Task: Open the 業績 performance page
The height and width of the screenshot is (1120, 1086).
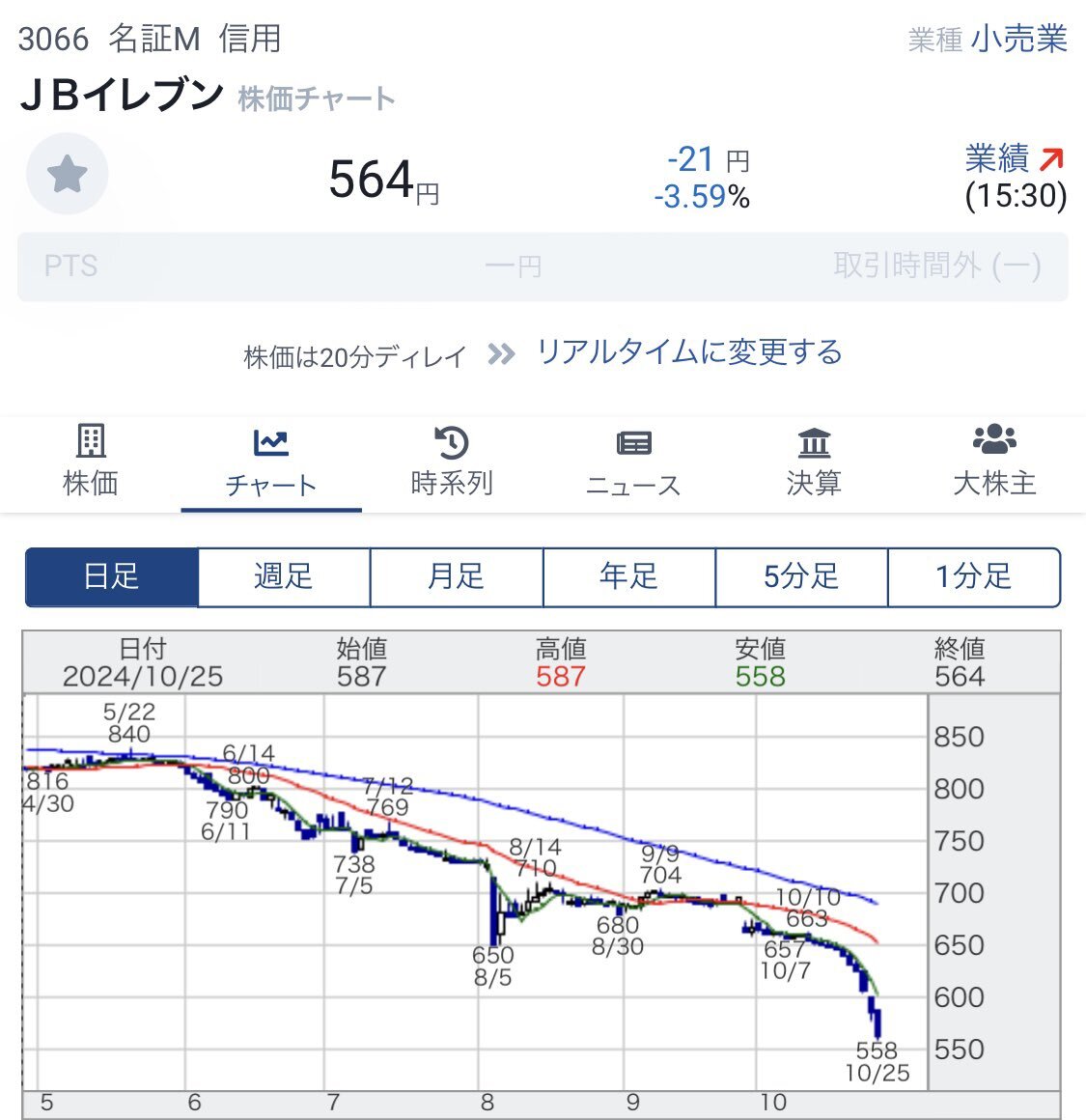Action: pos(997,157)
